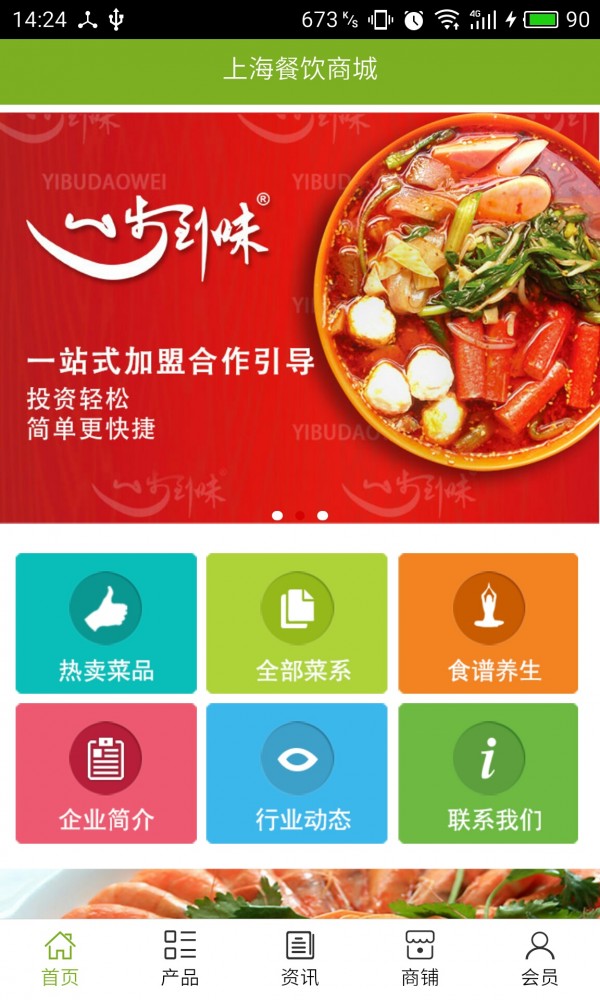Switch to the 资讯 tab
Image resolution: width=600 pixels, height=1000 pixels.
point(300,958)
